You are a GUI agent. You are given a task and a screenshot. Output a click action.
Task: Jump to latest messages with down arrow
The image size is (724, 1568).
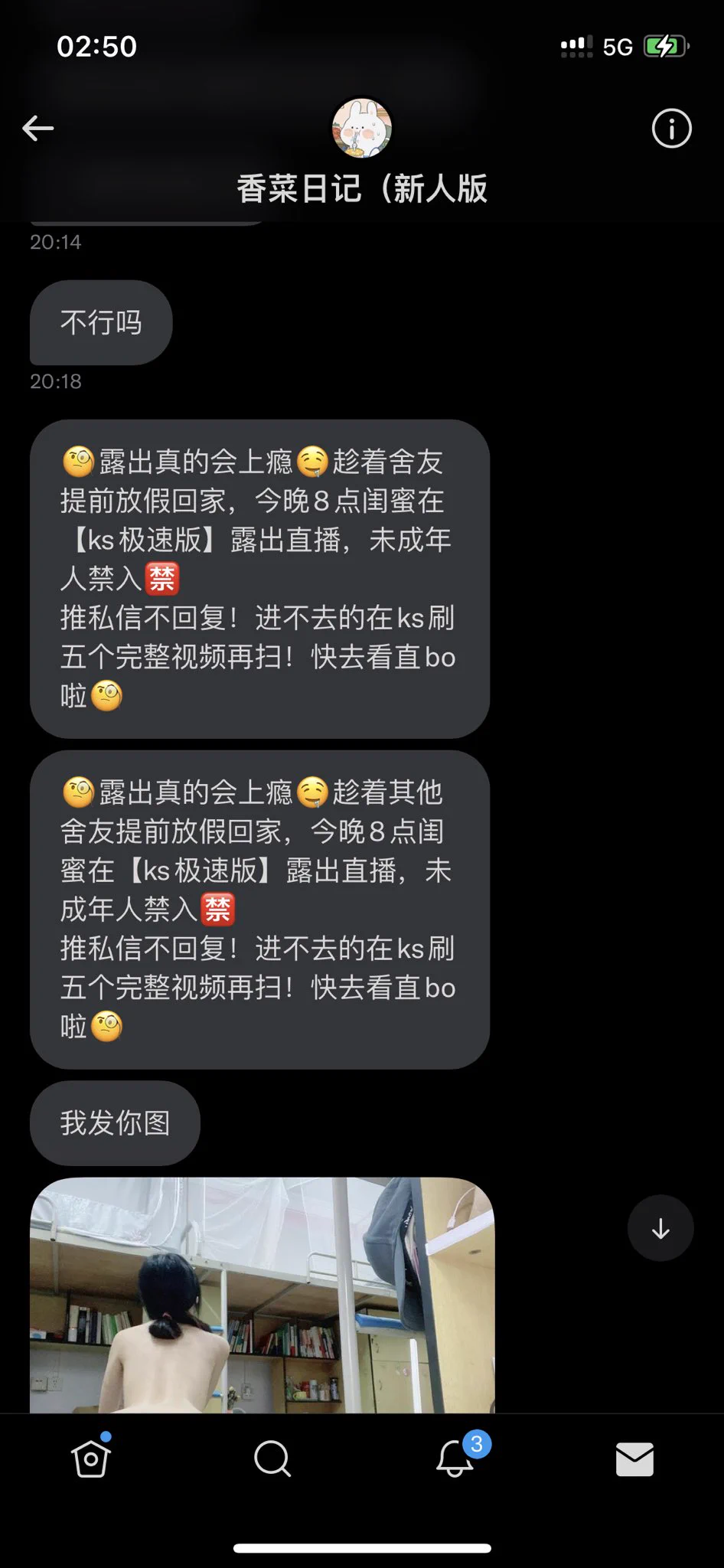point(660,1228)
